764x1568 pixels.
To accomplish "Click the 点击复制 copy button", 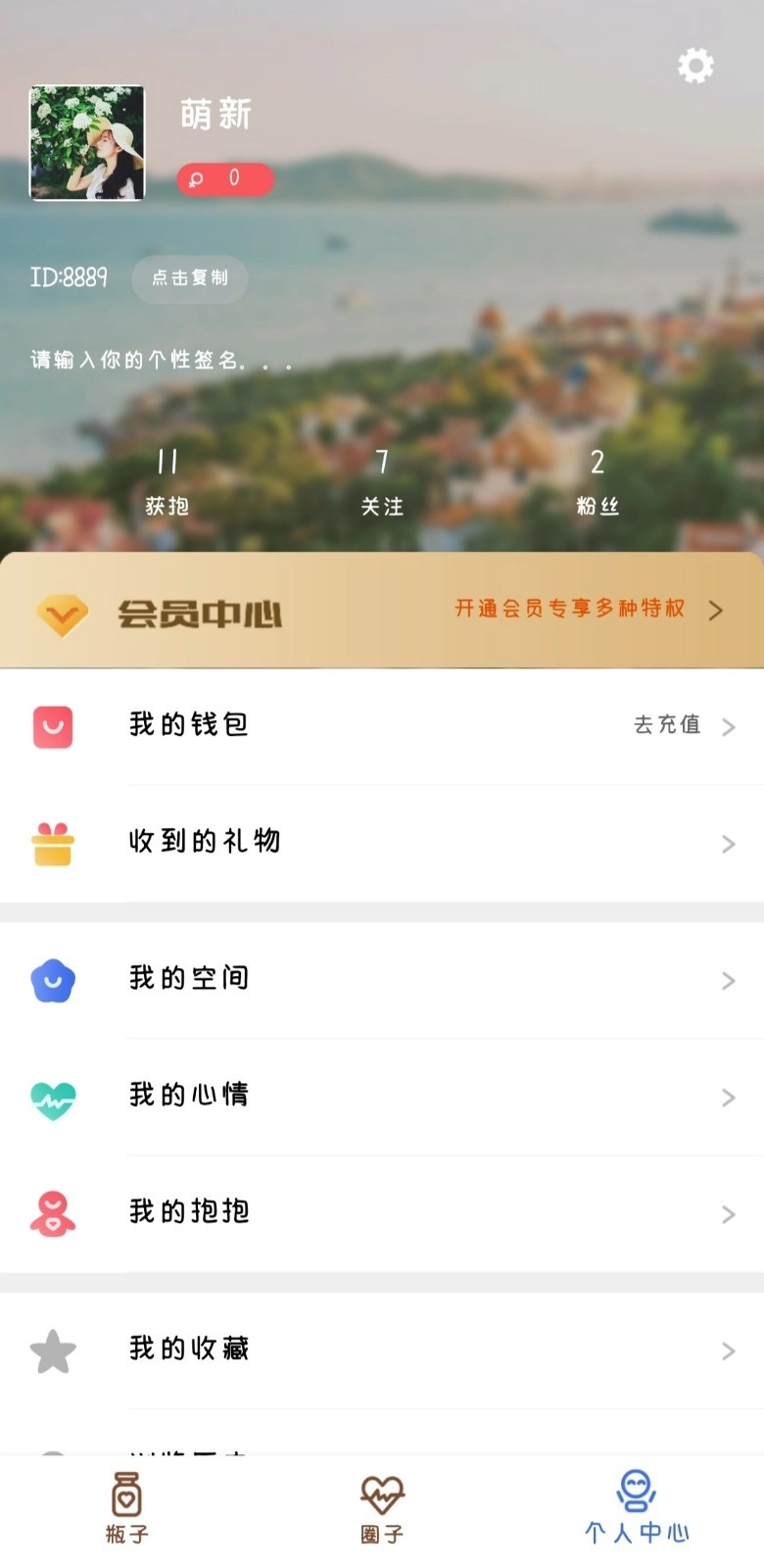I will click(189, 279).
